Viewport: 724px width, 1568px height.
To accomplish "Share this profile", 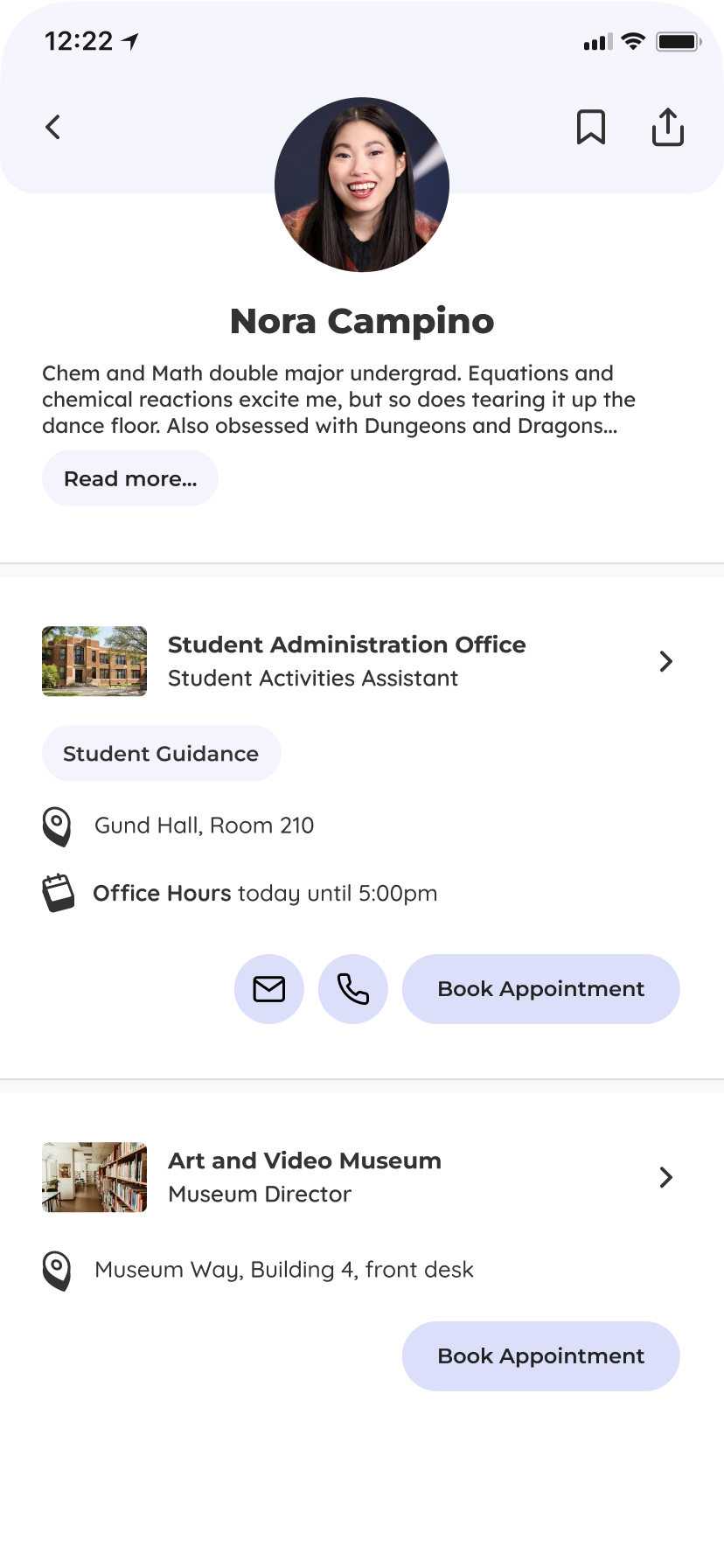I will tap(667, 127).
